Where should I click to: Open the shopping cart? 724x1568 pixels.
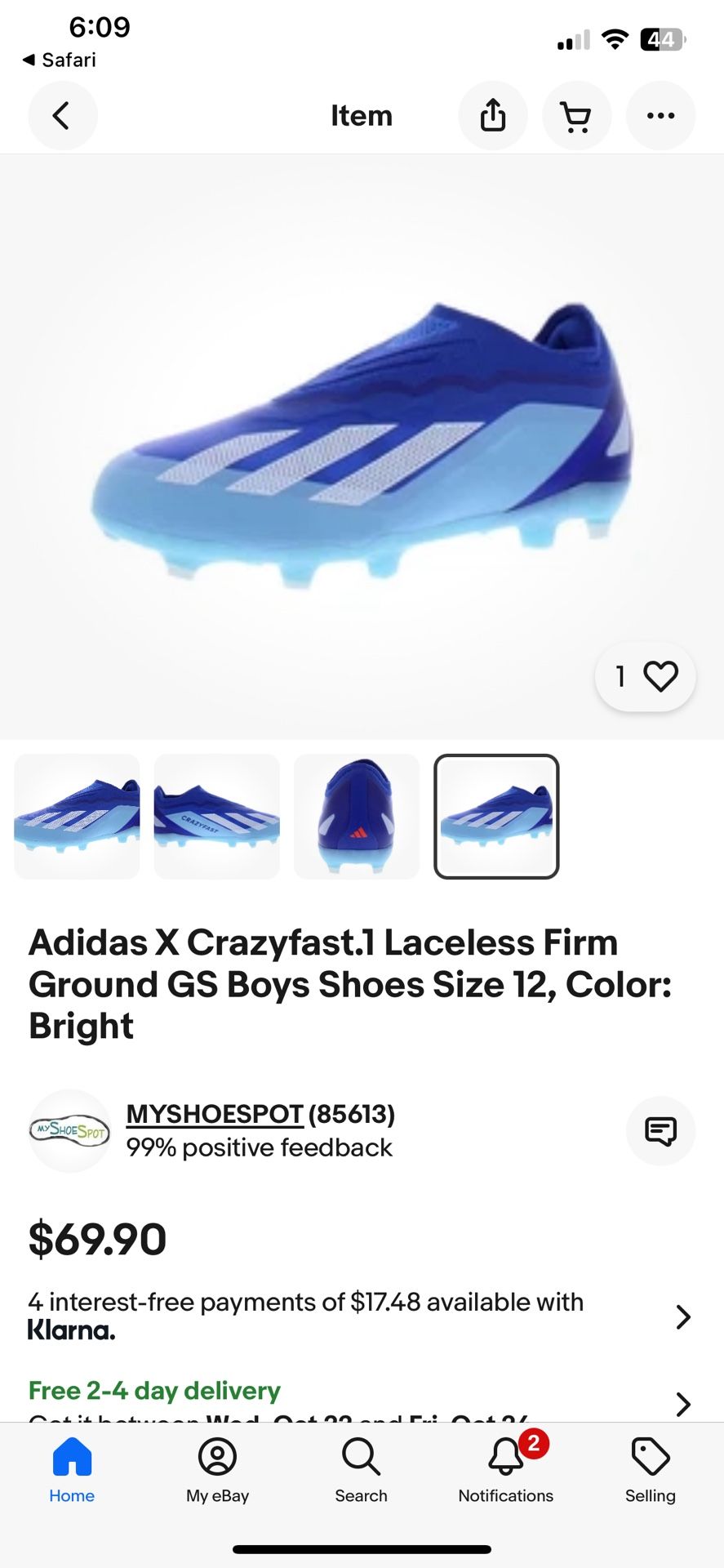point(576,115)
